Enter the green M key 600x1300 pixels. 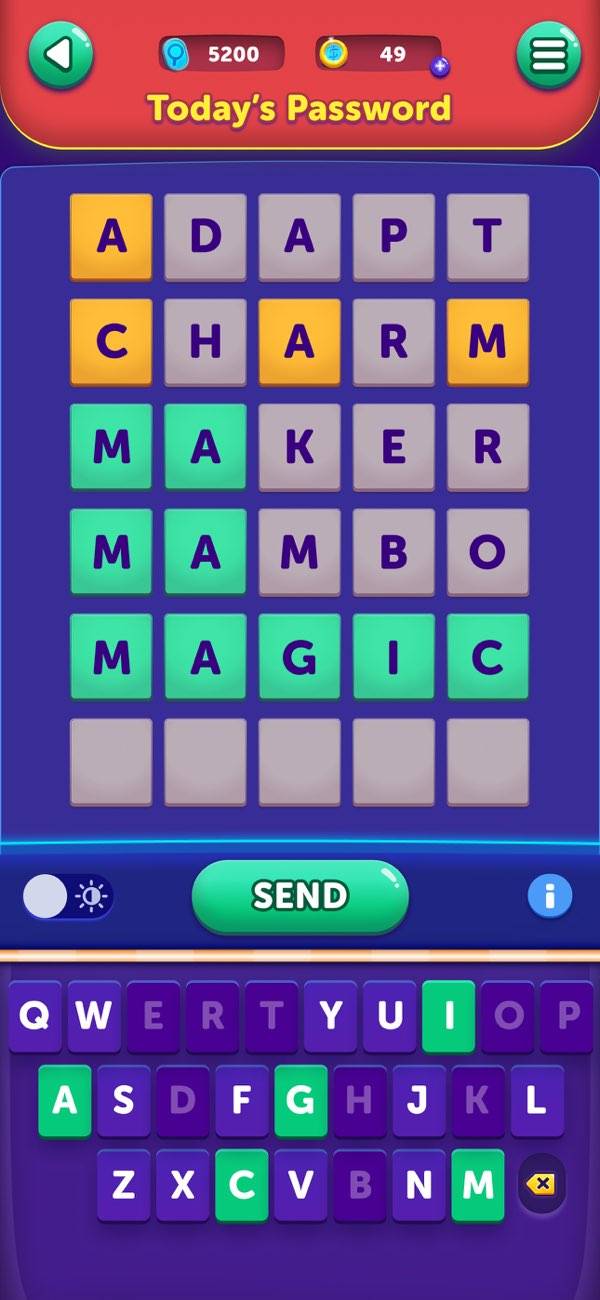478,1185
